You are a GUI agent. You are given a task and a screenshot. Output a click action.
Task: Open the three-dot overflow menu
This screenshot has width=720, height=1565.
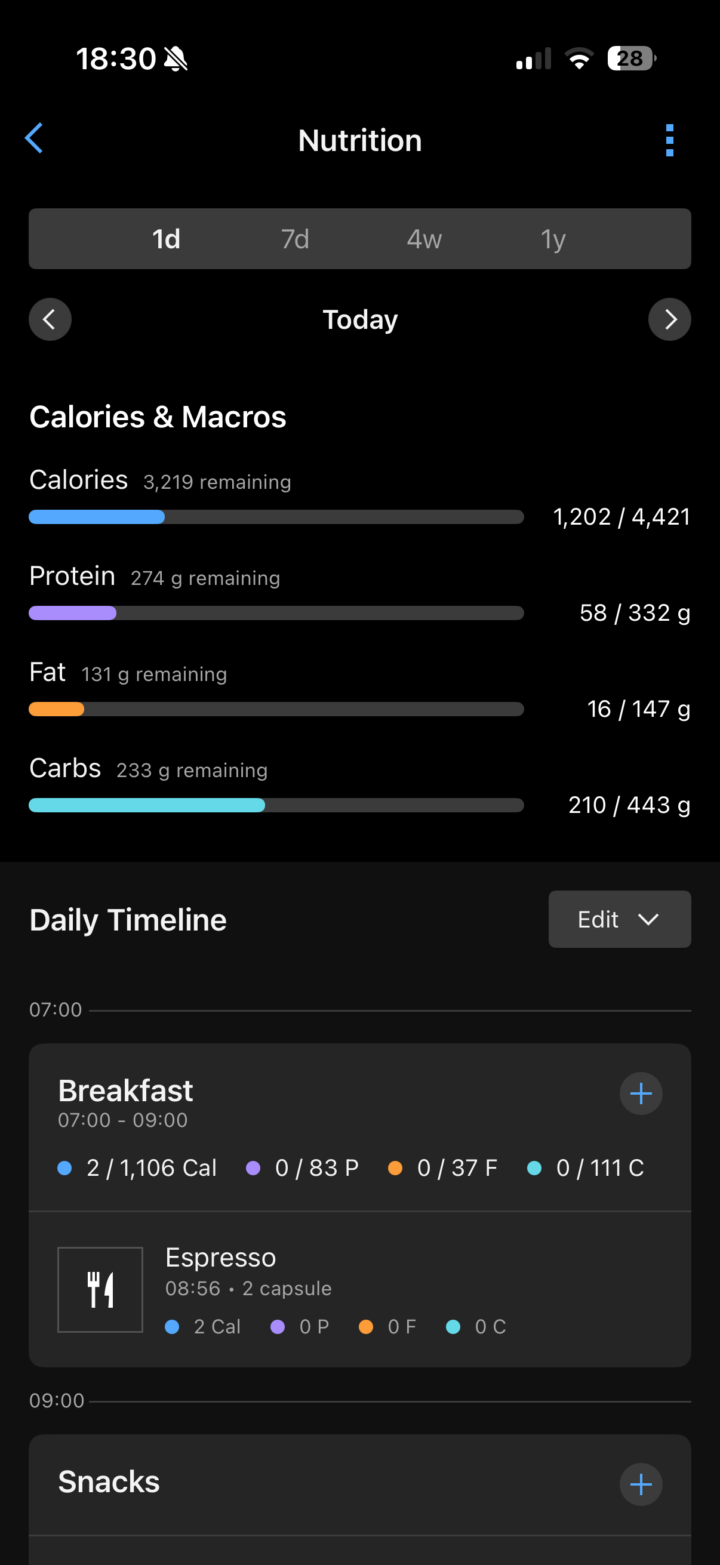(669, 141)
